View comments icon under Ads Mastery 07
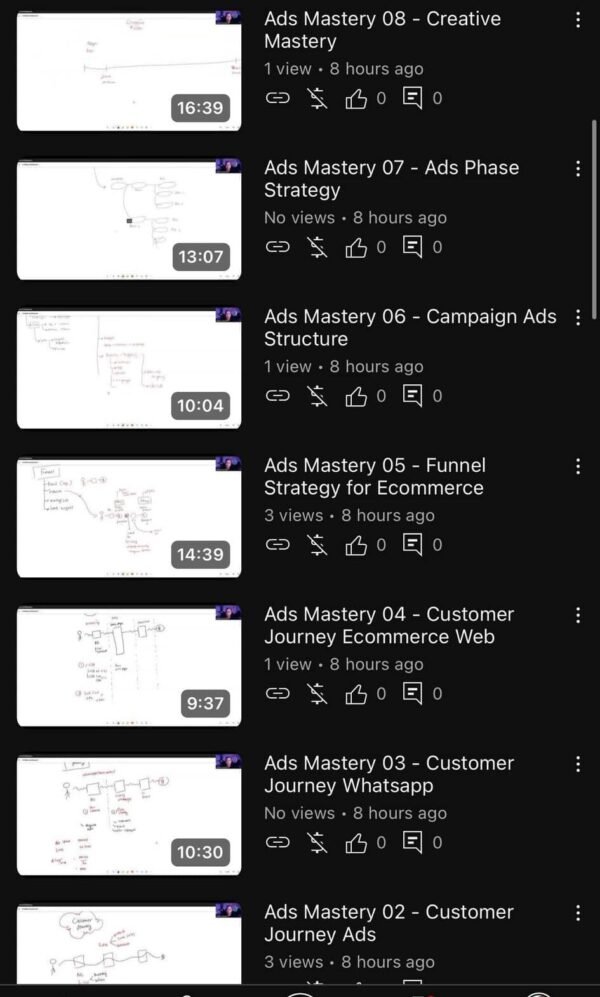This screenshot has height=997, width=600. pos(412,247)
